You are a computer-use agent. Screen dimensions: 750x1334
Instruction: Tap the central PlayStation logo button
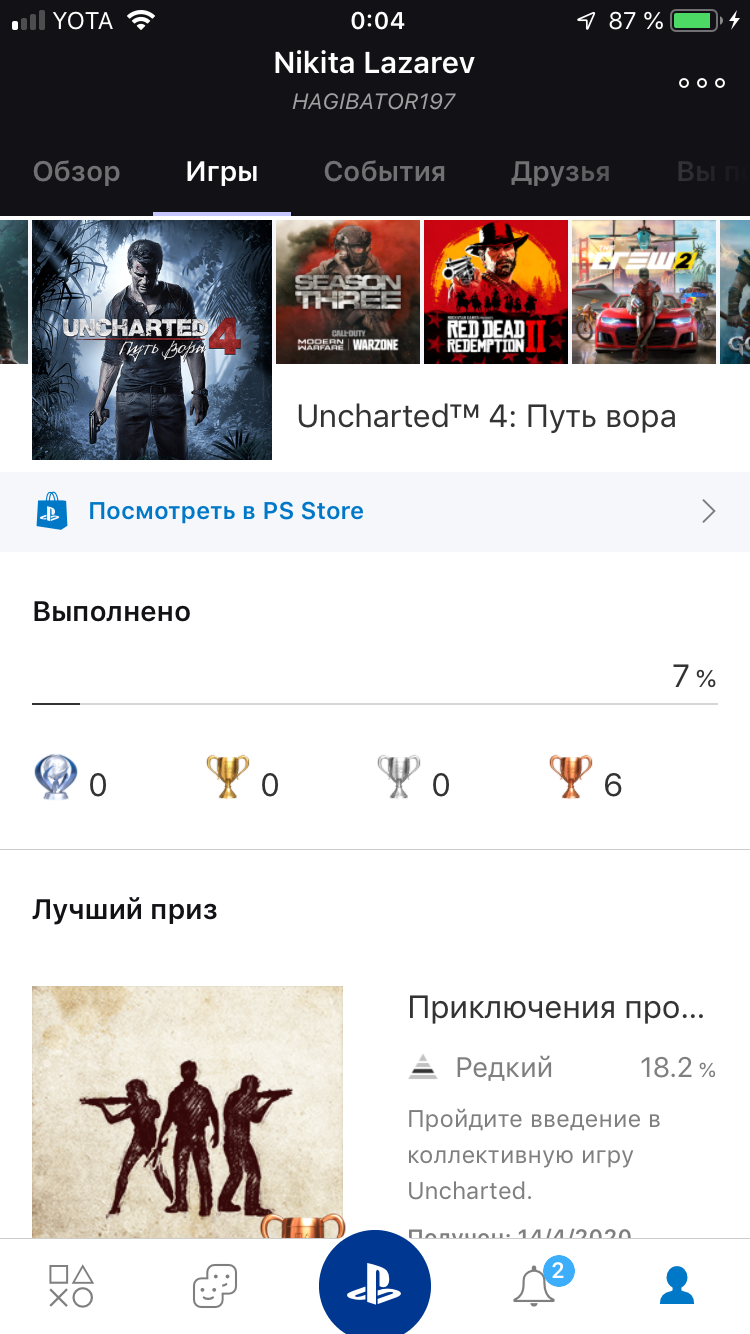(375, 1284)
